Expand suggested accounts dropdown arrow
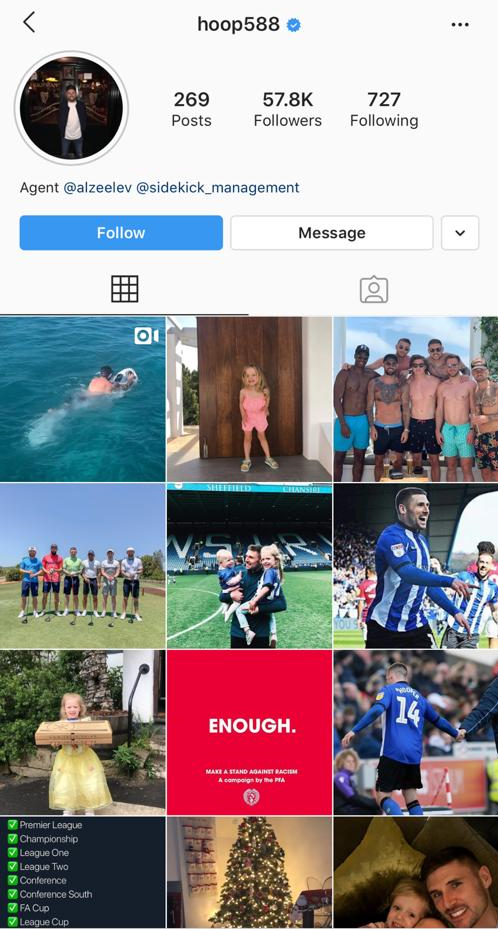The image size is (498, 929). pos(460,233)
